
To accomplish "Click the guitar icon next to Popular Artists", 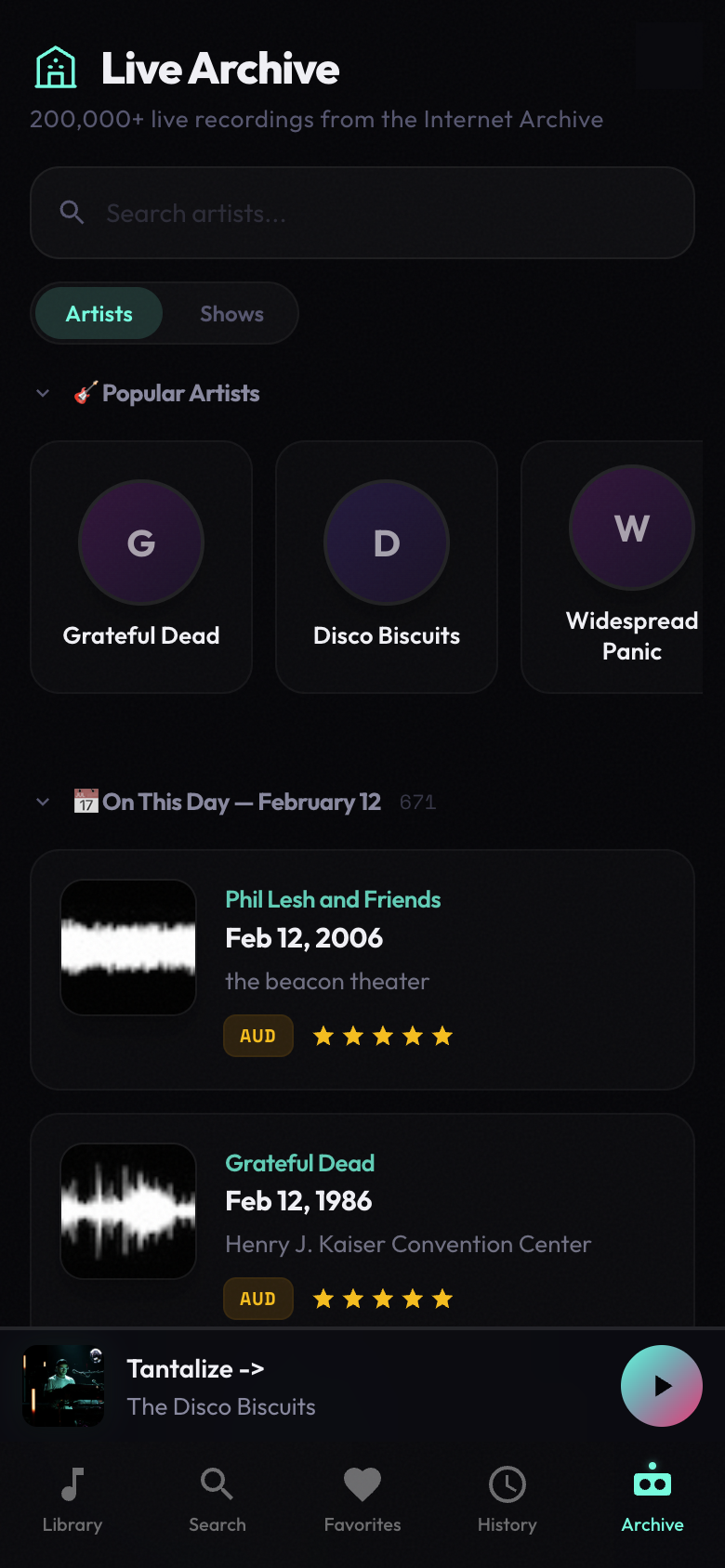I will (x=85, y=393).
